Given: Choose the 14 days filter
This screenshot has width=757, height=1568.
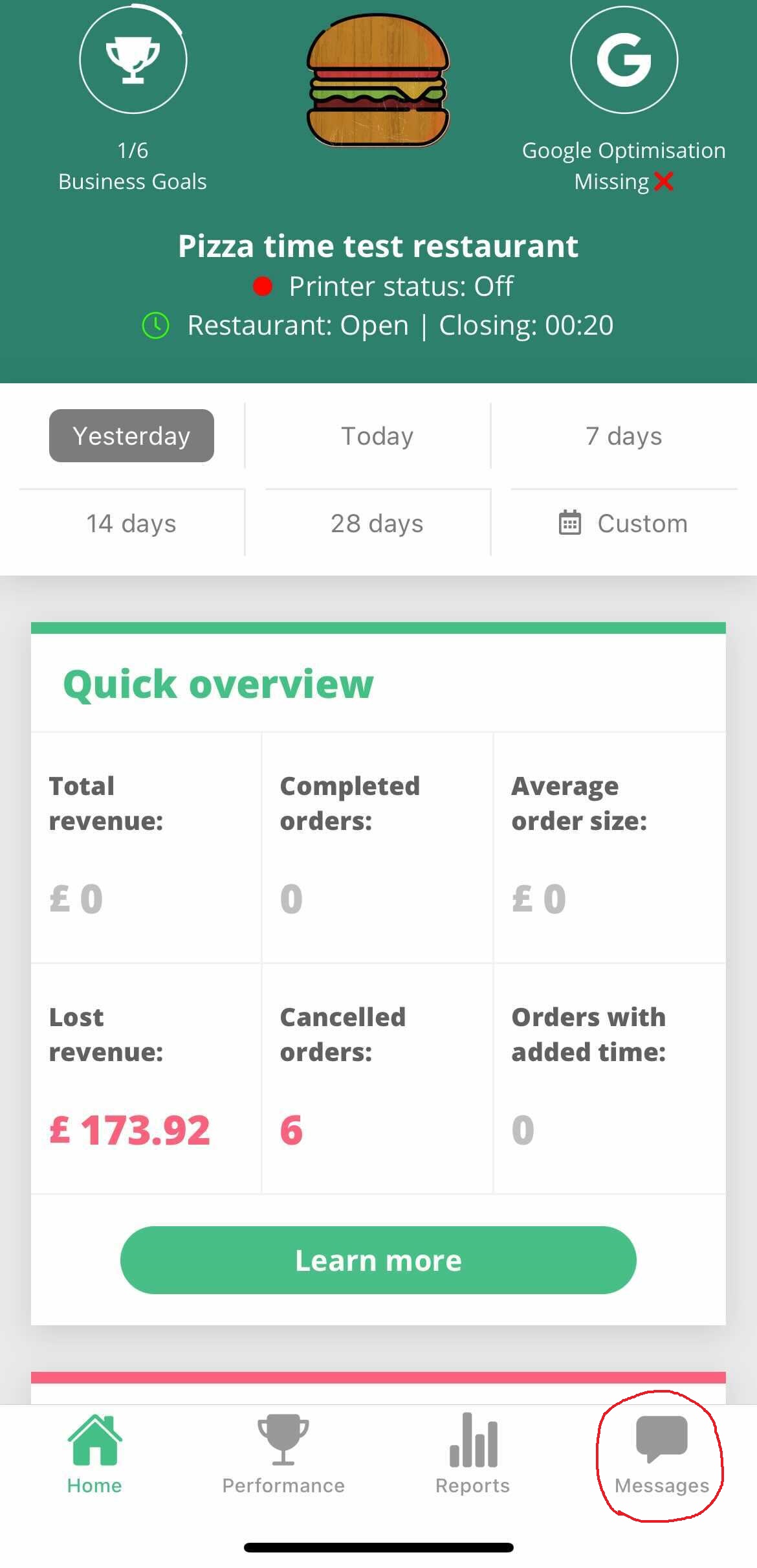Looking at the screenshot, I should point(132,522).
